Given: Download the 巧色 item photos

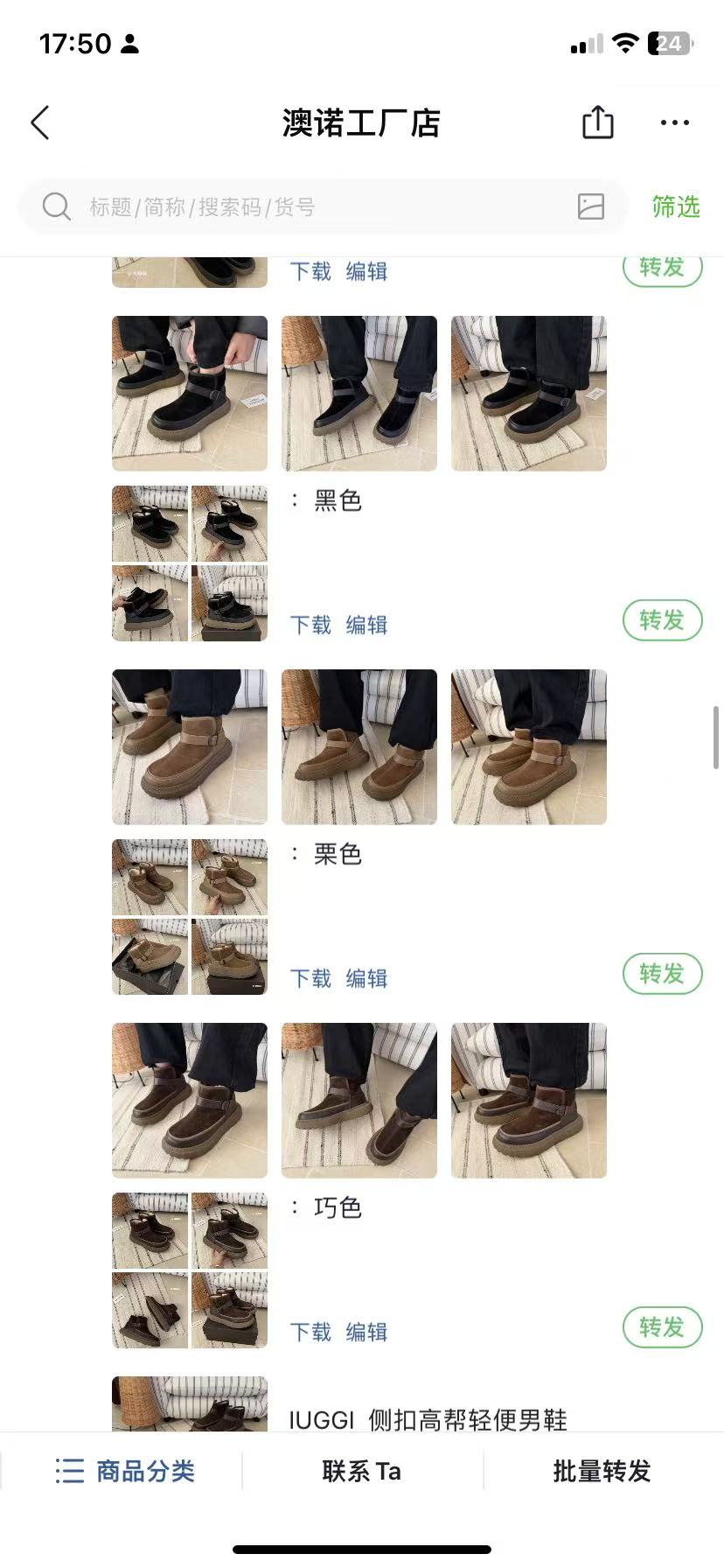Looking at the screenshot, I should click(x=310, y=1332).
